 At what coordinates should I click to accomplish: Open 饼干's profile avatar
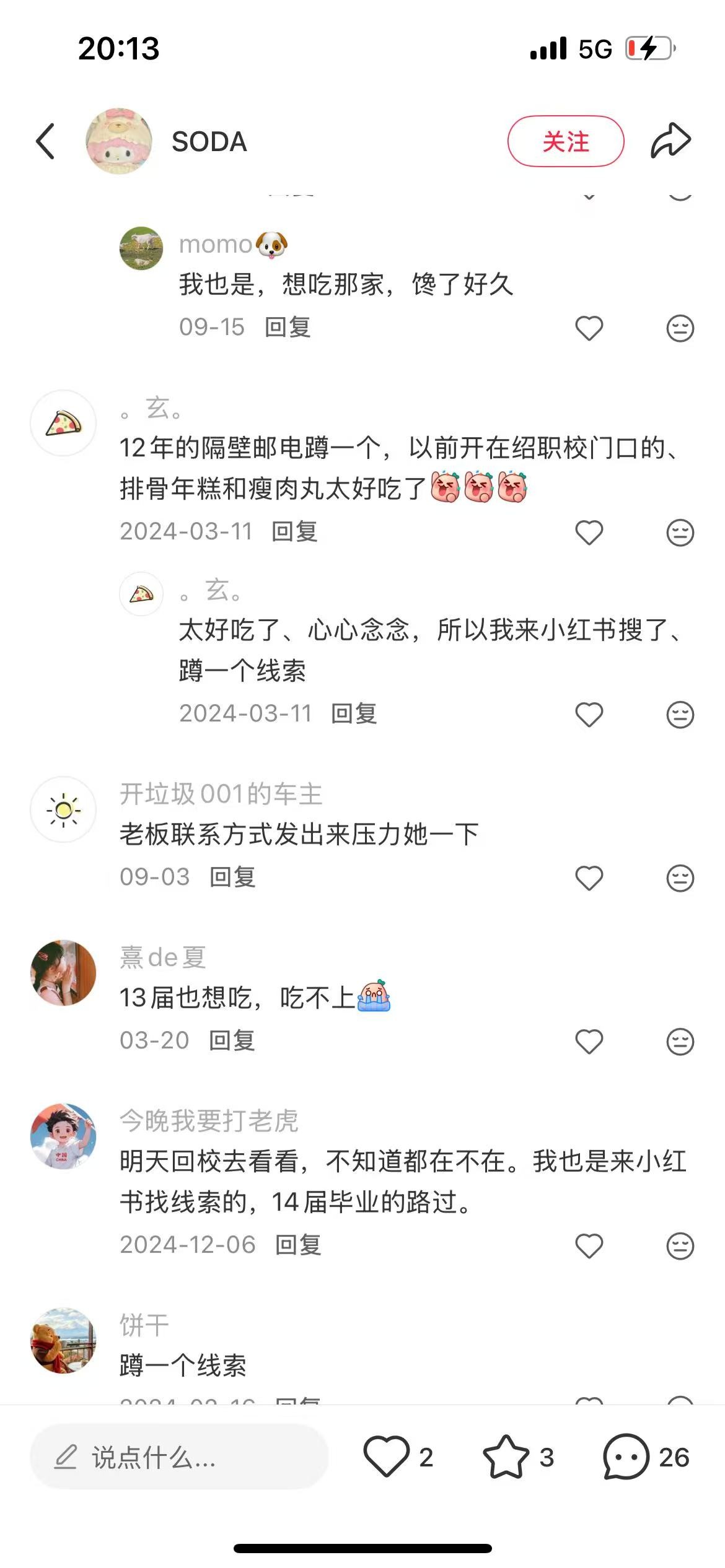(63, 1340)
